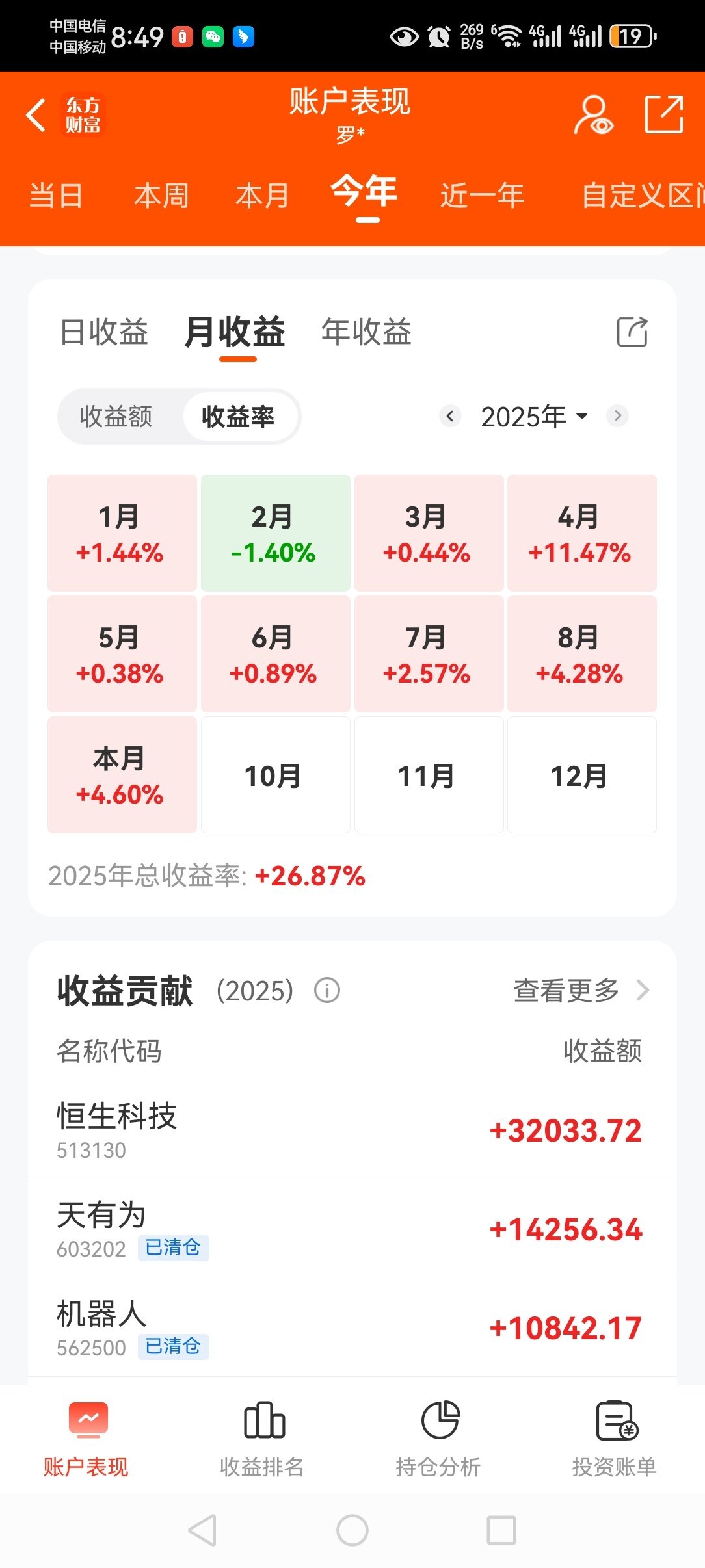The width and height of the screenshot is (705, 1568).
Task: Tap the info icon beside 收益贡献
Action: pyautogui.click(x=327, y=991)
